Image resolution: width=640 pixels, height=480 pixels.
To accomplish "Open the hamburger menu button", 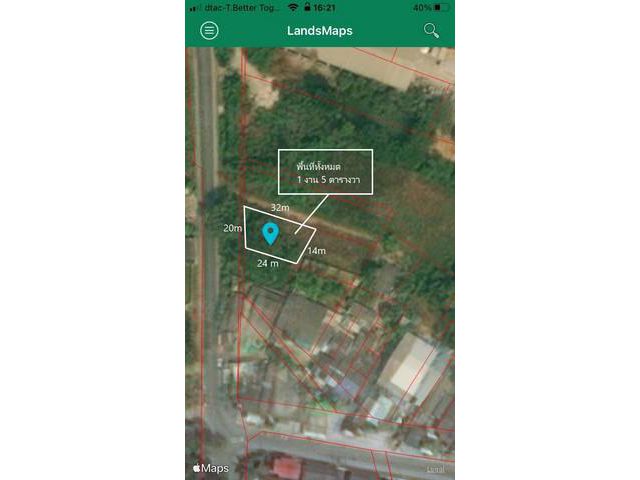I will (x=209, y=30).
